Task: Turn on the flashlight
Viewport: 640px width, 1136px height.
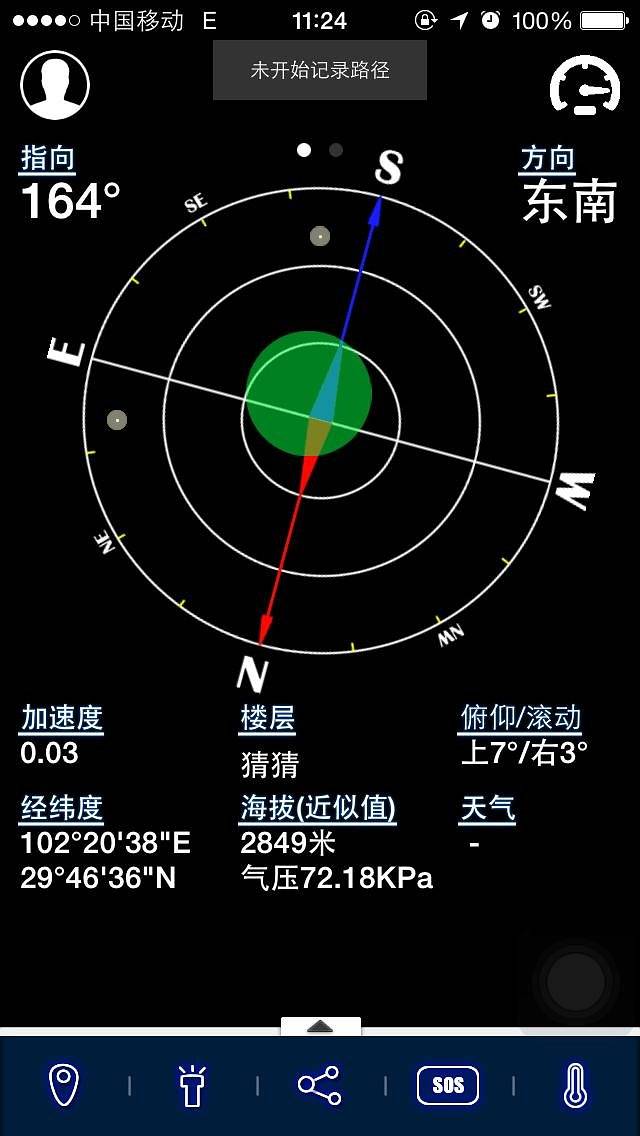Action: point(192,1085)
